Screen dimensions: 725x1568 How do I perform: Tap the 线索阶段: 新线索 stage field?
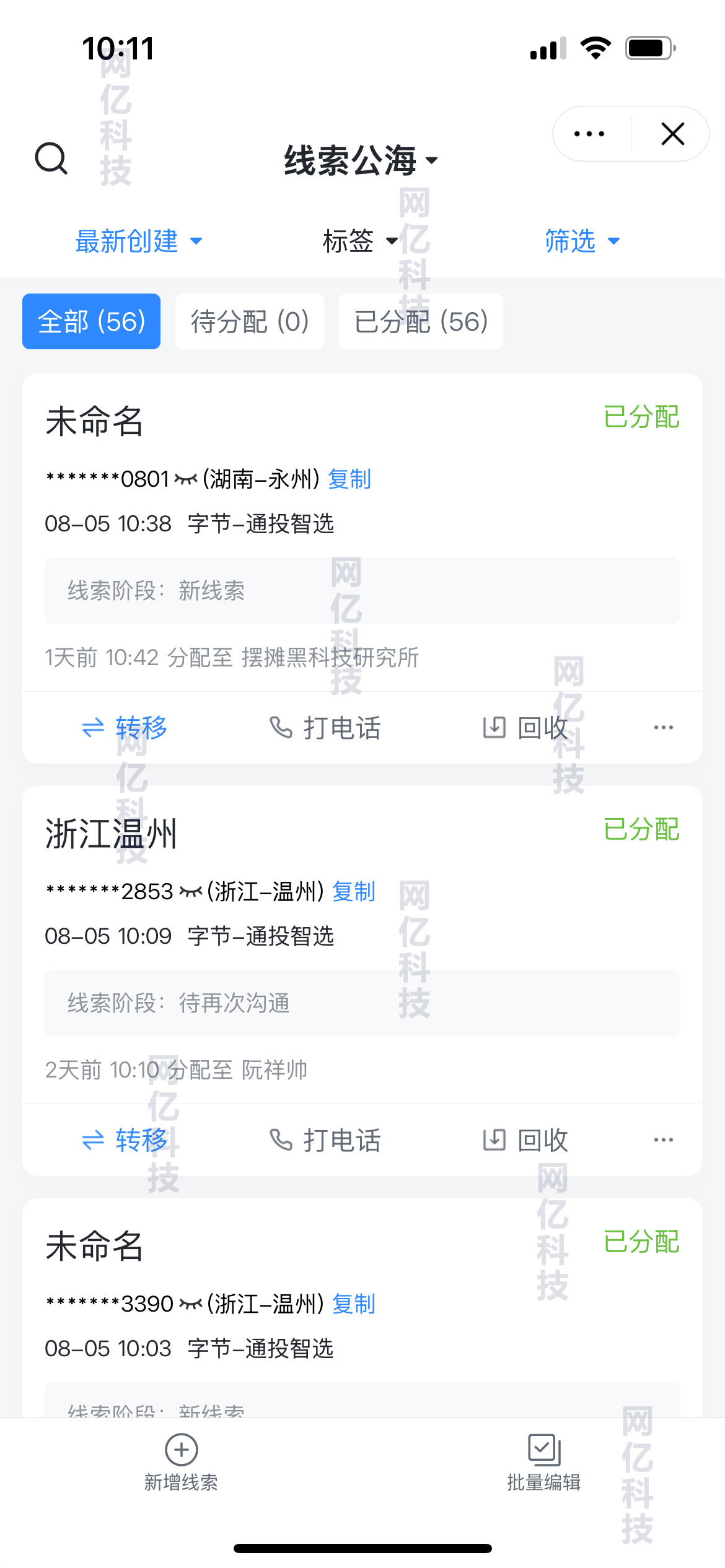[x=157, y=591]
